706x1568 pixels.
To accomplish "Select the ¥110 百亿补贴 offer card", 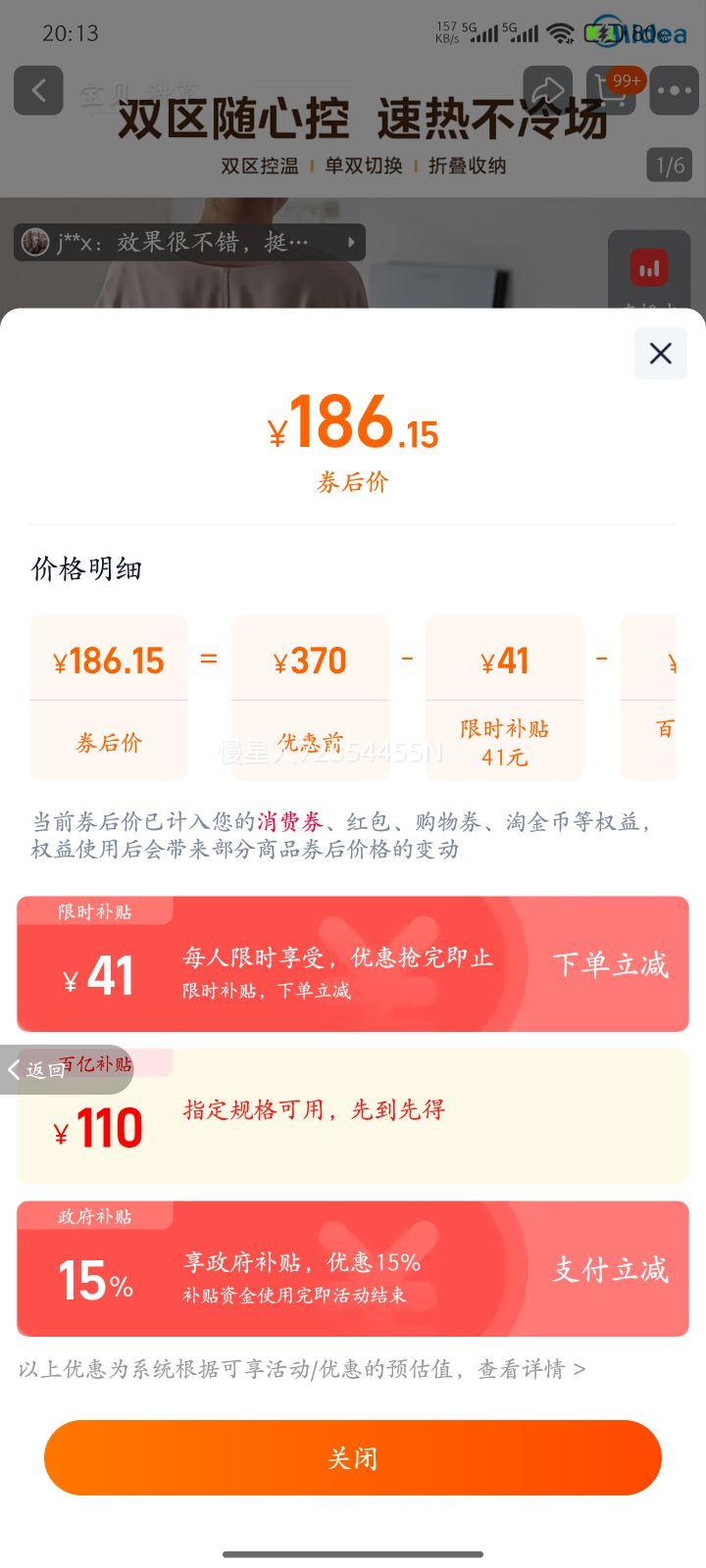I will pyautogui.click(x=353, y=1116).
